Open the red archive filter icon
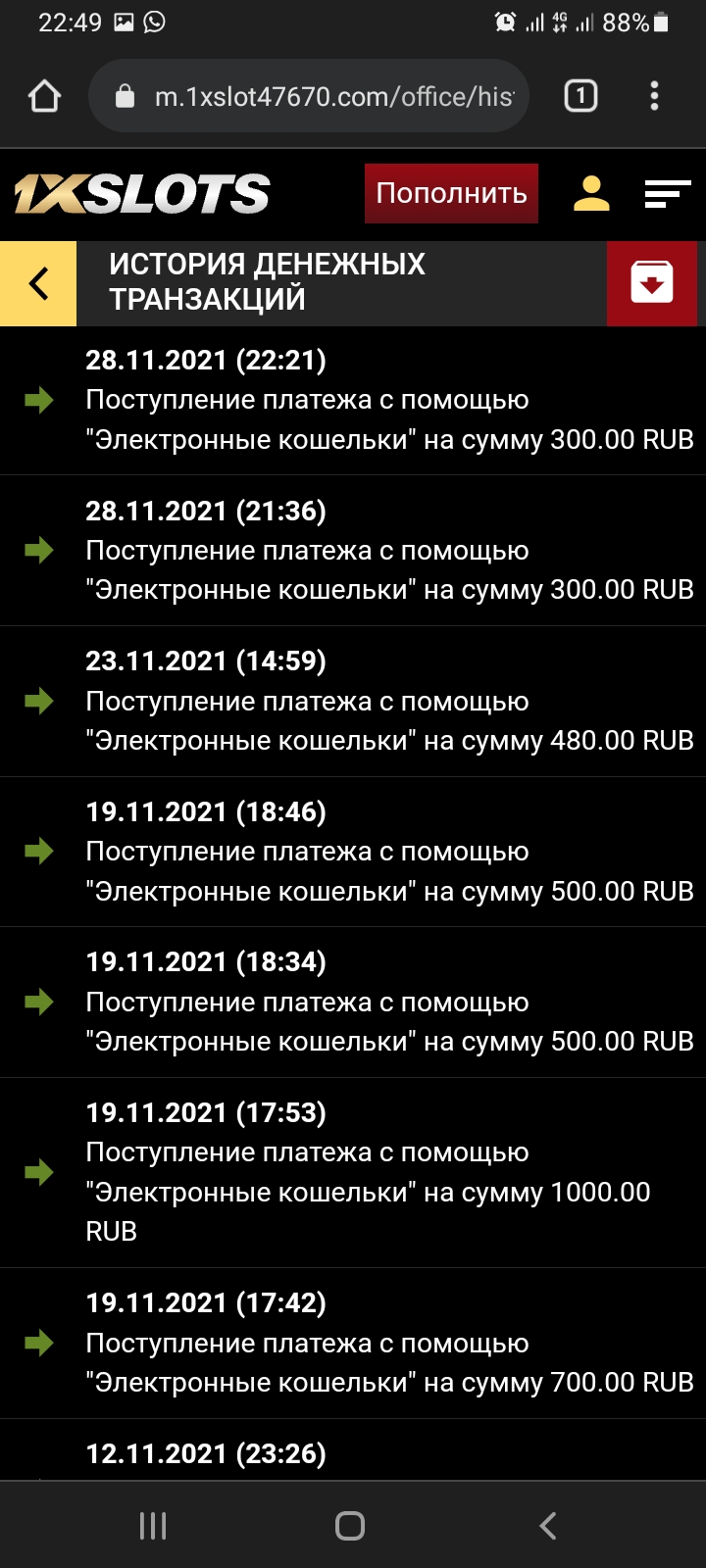 [651, 283]
